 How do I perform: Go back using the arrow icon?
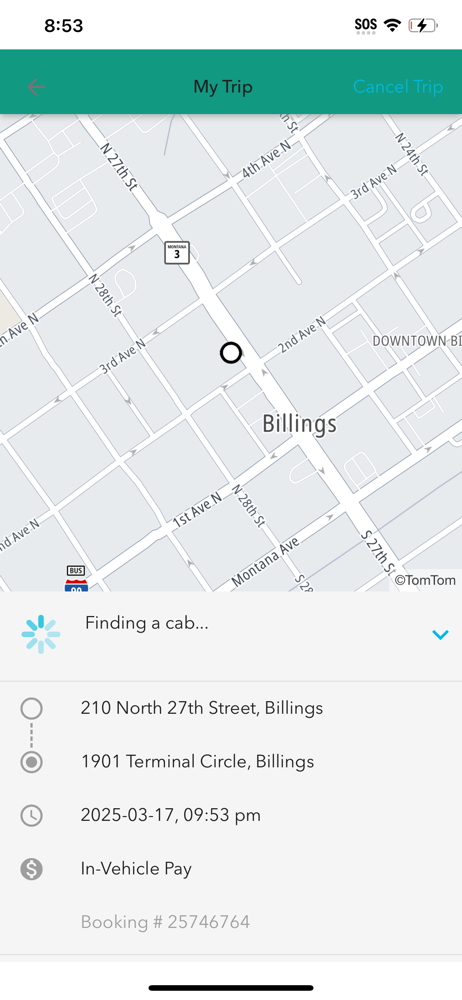point(36,87)
